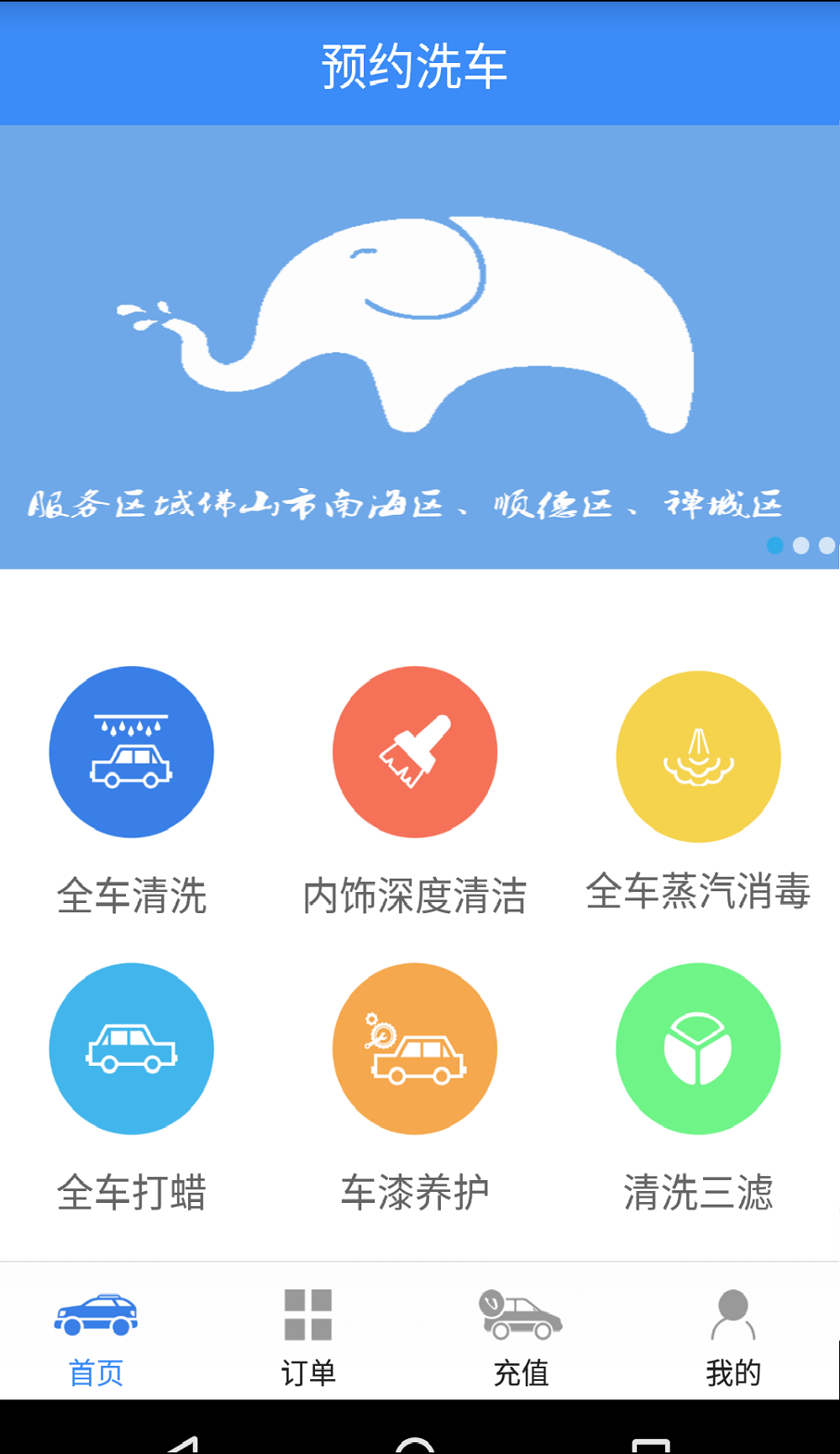
Task: Go to the 充值 recharge tab
Action: coord(521,1336)
